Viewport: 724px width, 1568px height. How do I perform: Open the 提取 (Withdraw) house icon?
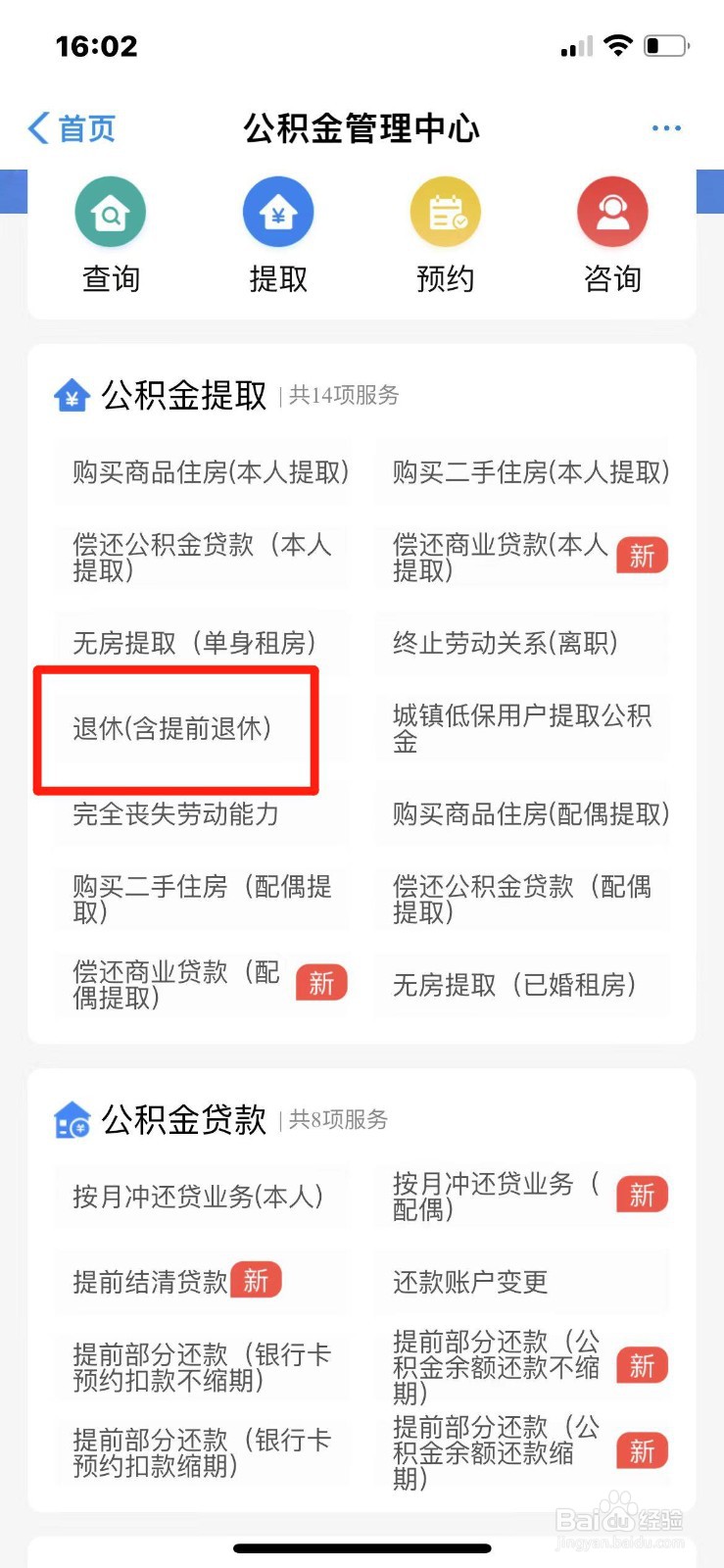(x=278, y=211)
